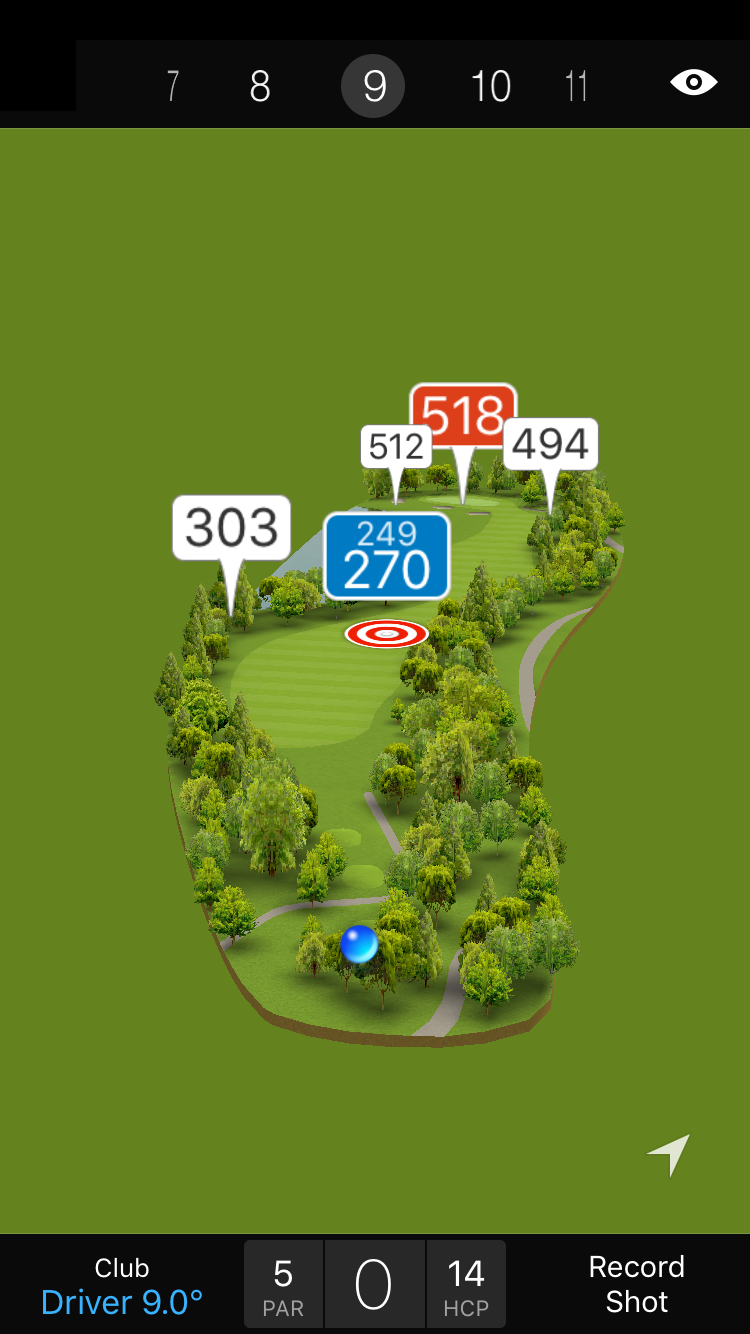The width and height of the screenshot is (750, 1334).
Task: Jump to hole 11
Action: [576, 87]
